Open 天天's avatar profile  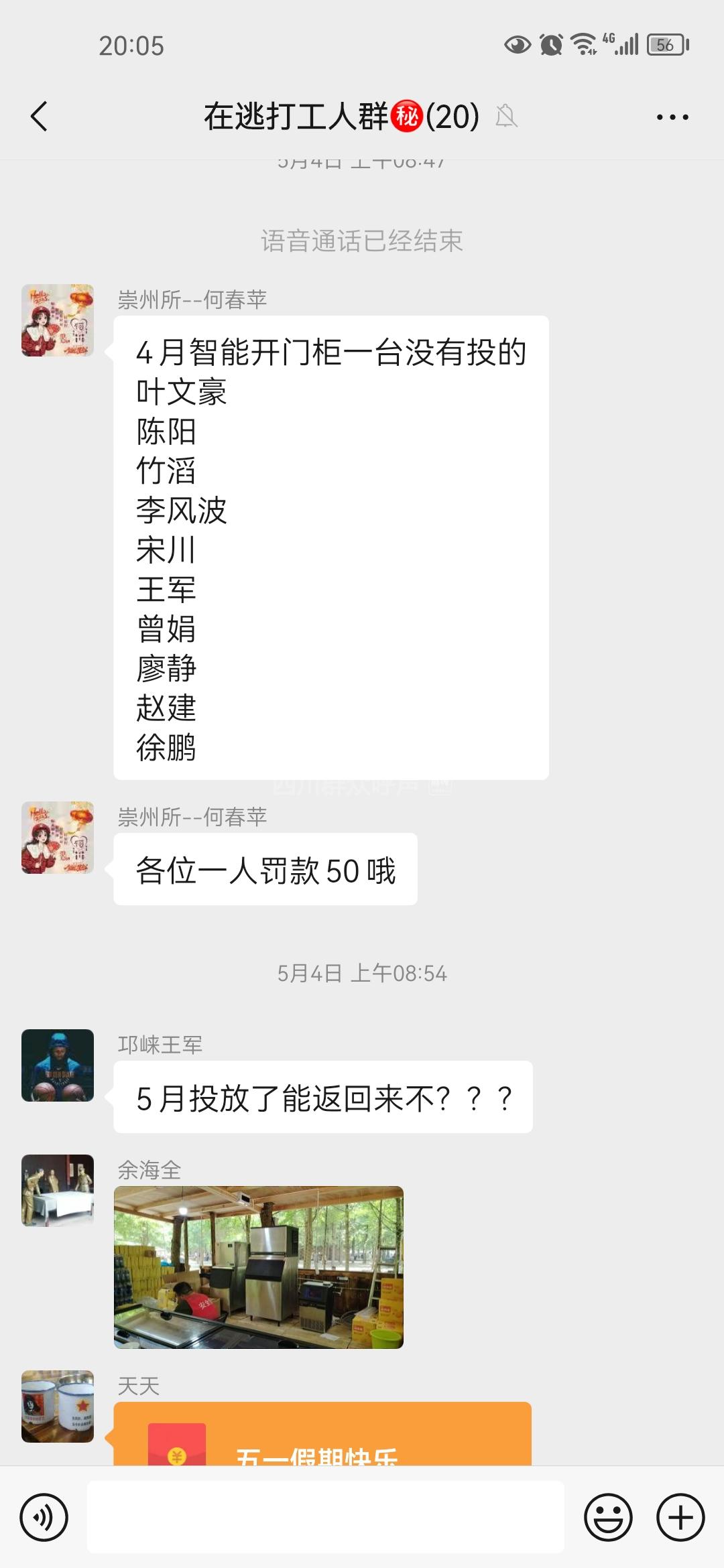click(58, 1406)
